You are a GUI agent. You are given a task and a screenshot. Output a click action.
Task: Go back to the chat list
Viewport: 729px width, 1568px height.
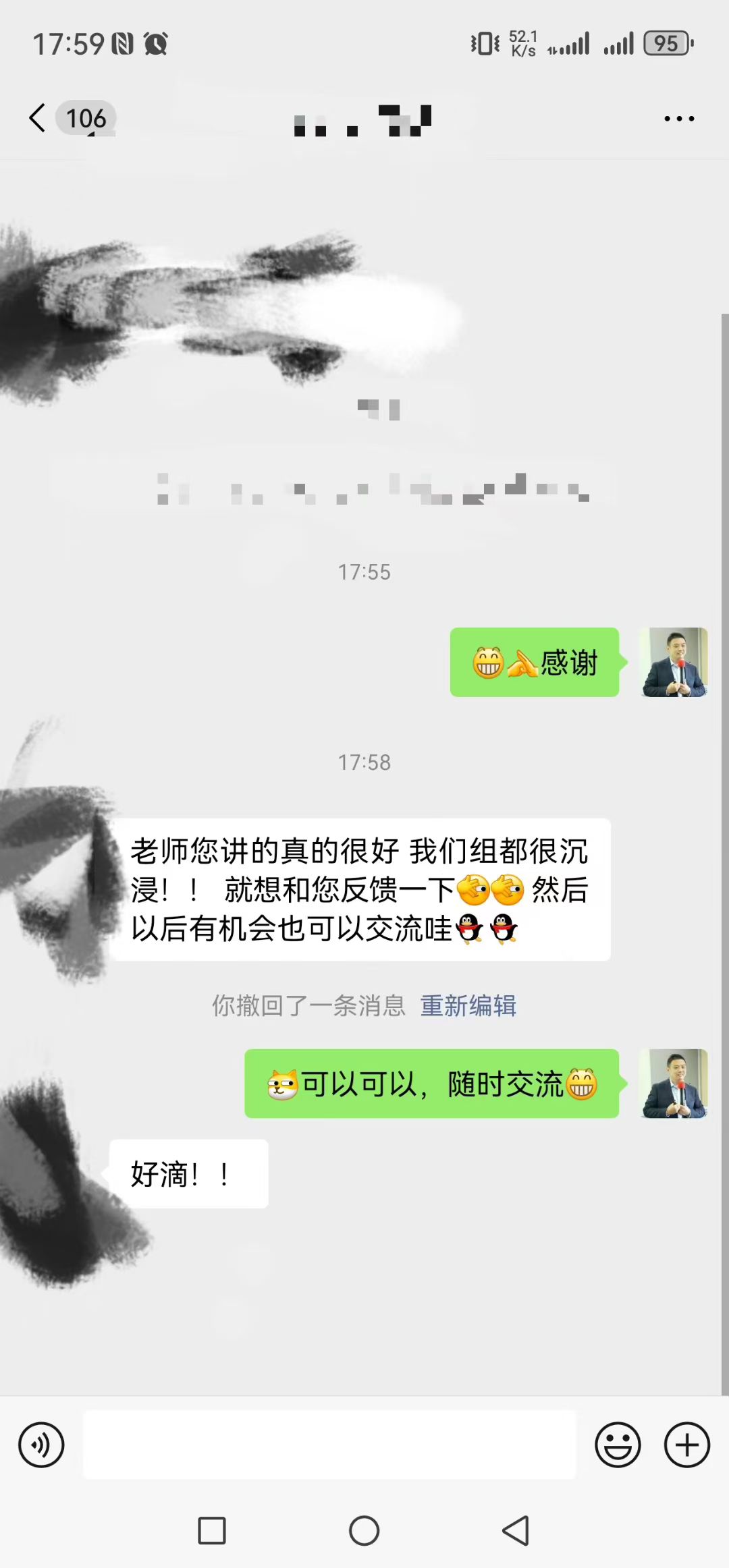(38, 118)
